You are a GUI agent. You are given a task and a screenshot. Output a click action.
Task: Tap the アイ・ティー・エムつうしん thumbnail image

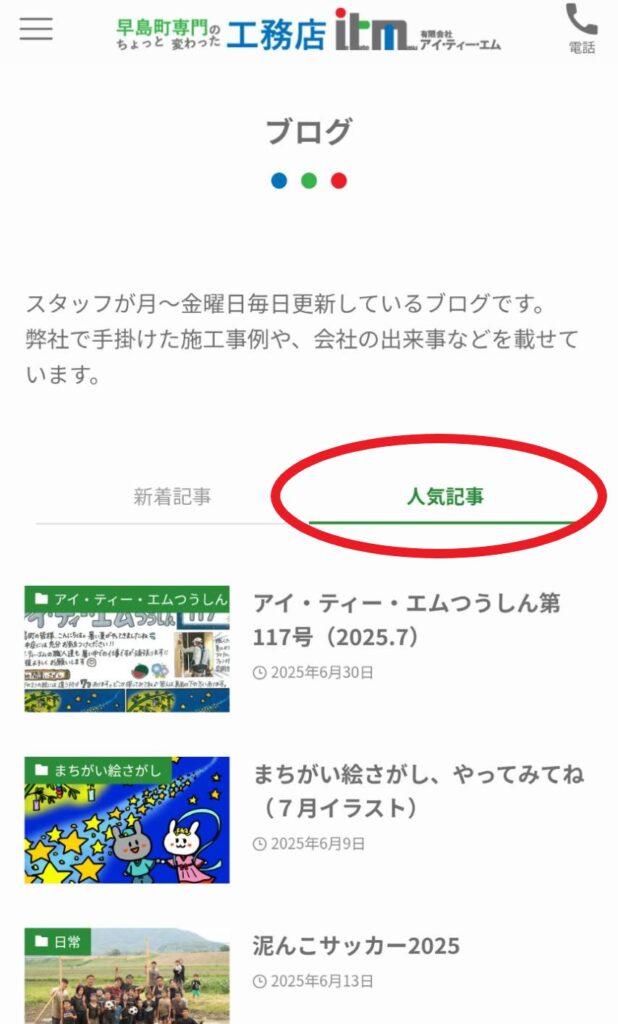pyautogui.click(x=127, y=650)
